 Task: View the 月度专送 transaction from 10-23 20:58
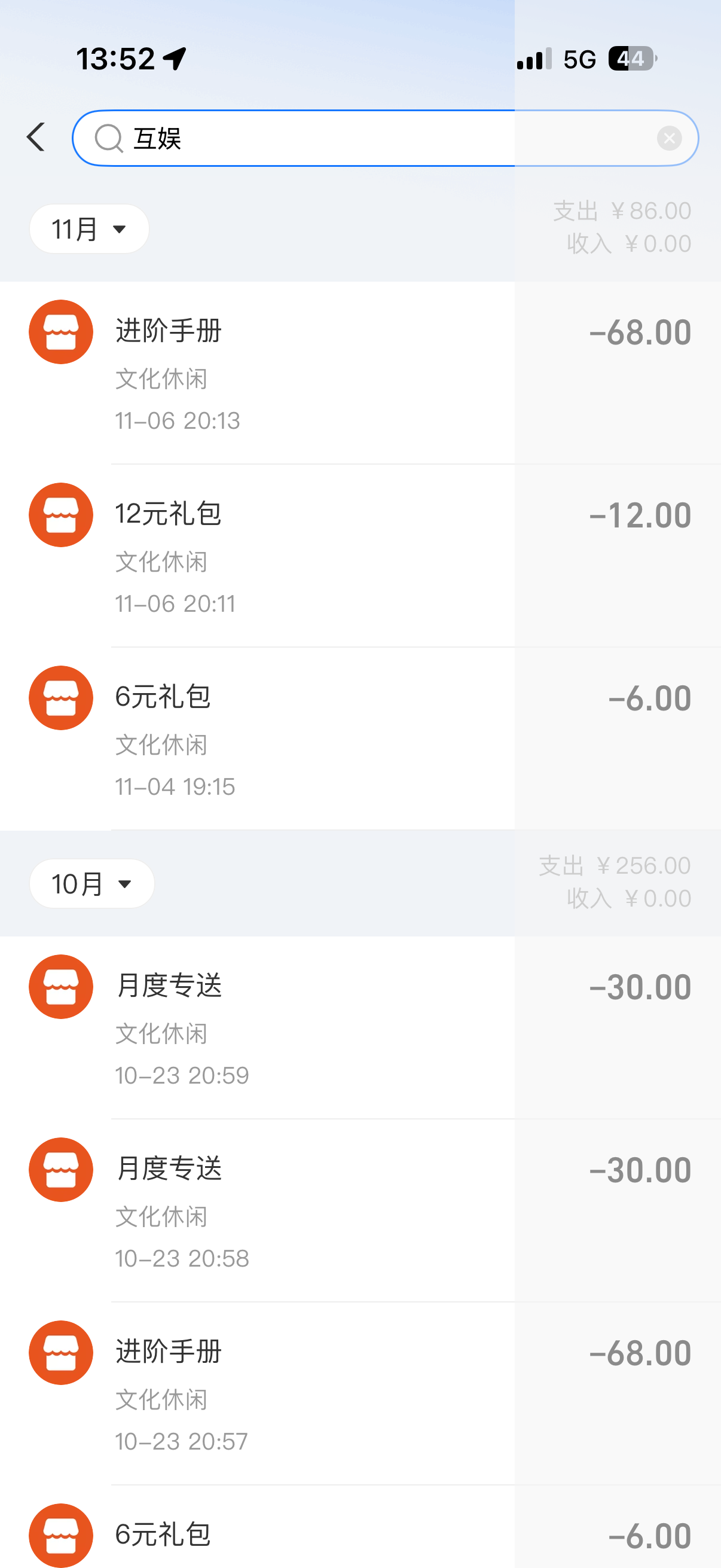coord(360,1210)
